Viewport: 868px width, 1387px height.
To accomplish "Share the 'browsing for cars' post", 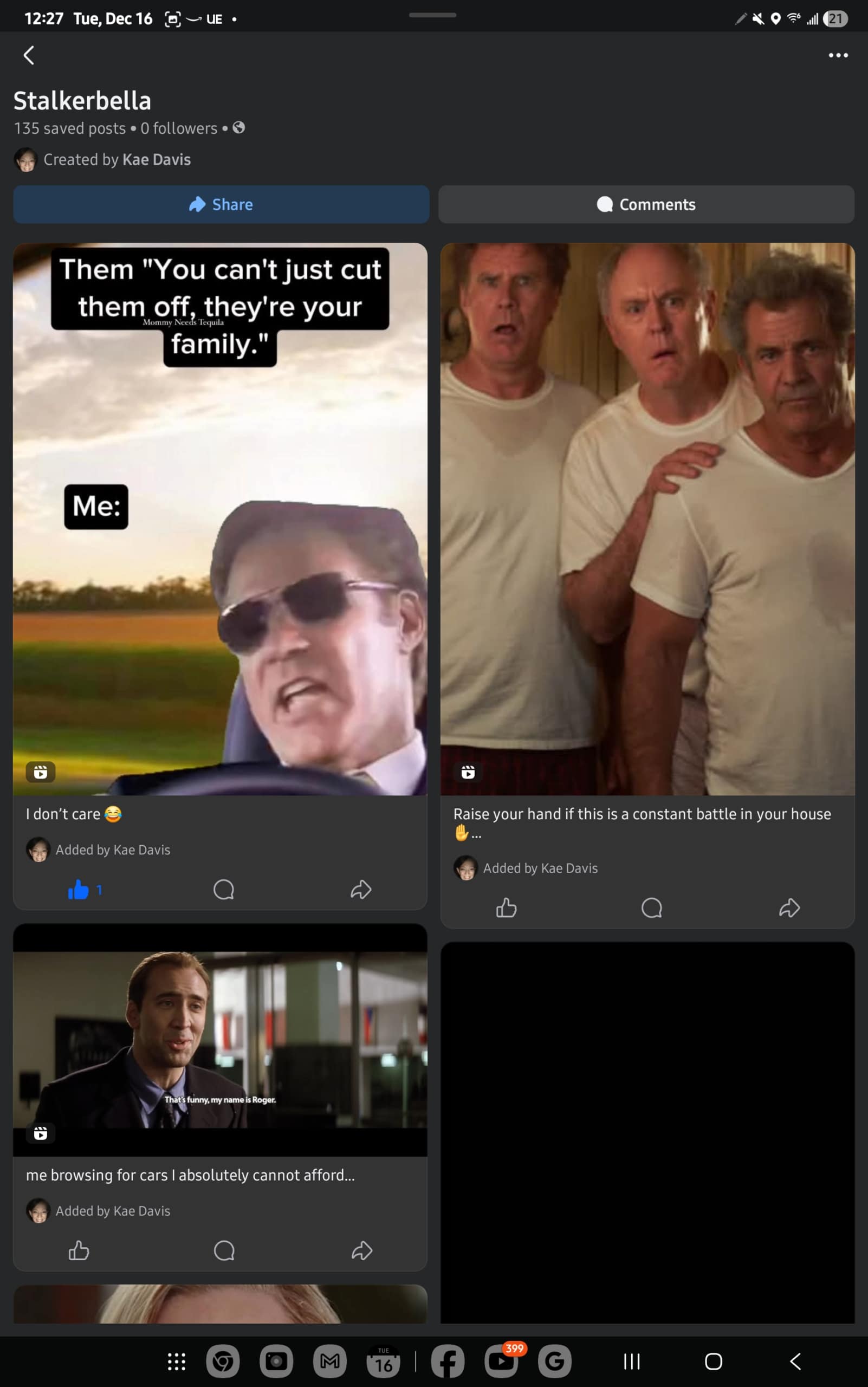I will (362, 1250).
